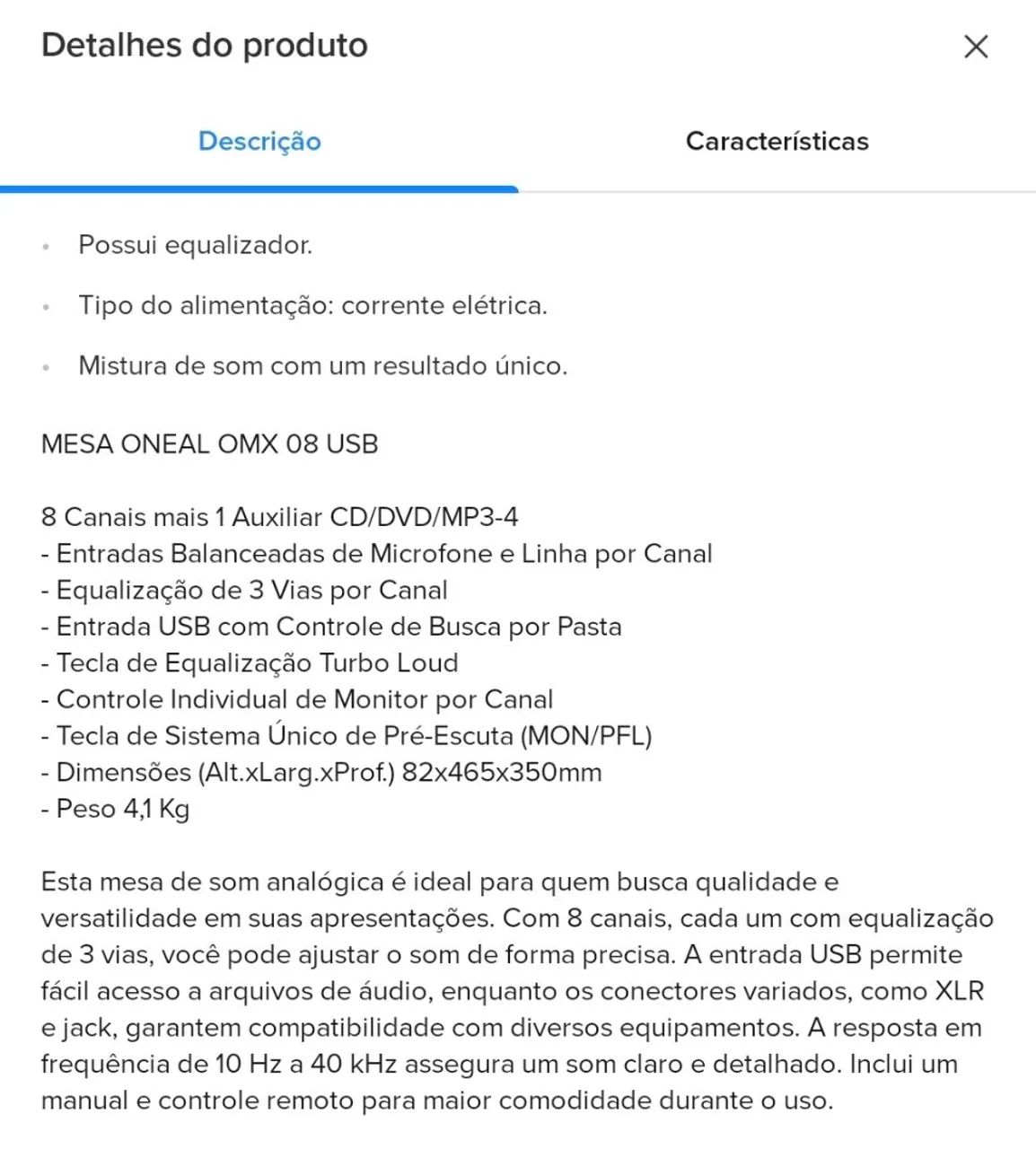Click the Controle Individual de Monitor line

[x=296, y=698]
